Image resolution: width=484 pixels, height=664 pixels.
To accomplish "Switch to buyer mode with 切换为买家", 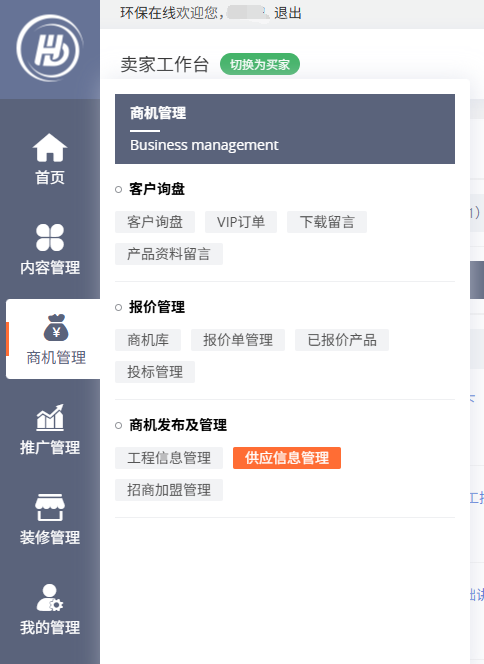I will (x=260, y=64).
